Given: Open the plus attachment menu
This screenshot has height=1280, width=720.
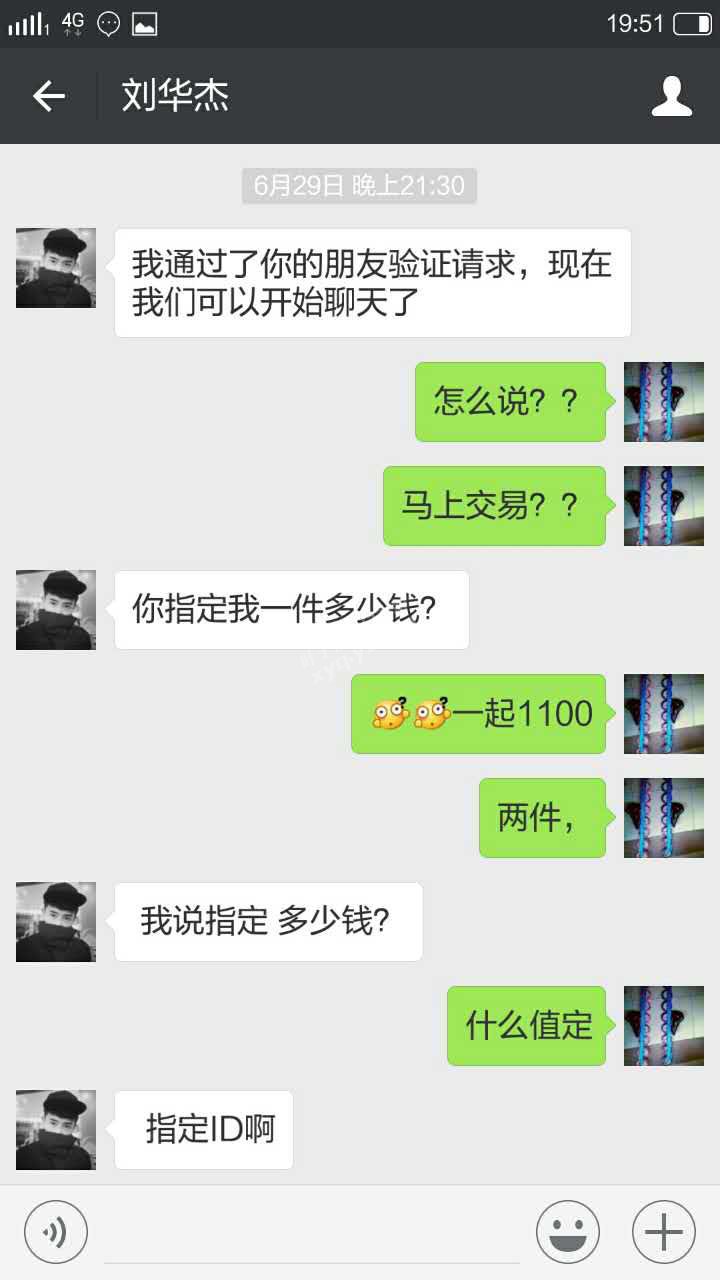Looking at the screenshot, I should coord(664,1232).
